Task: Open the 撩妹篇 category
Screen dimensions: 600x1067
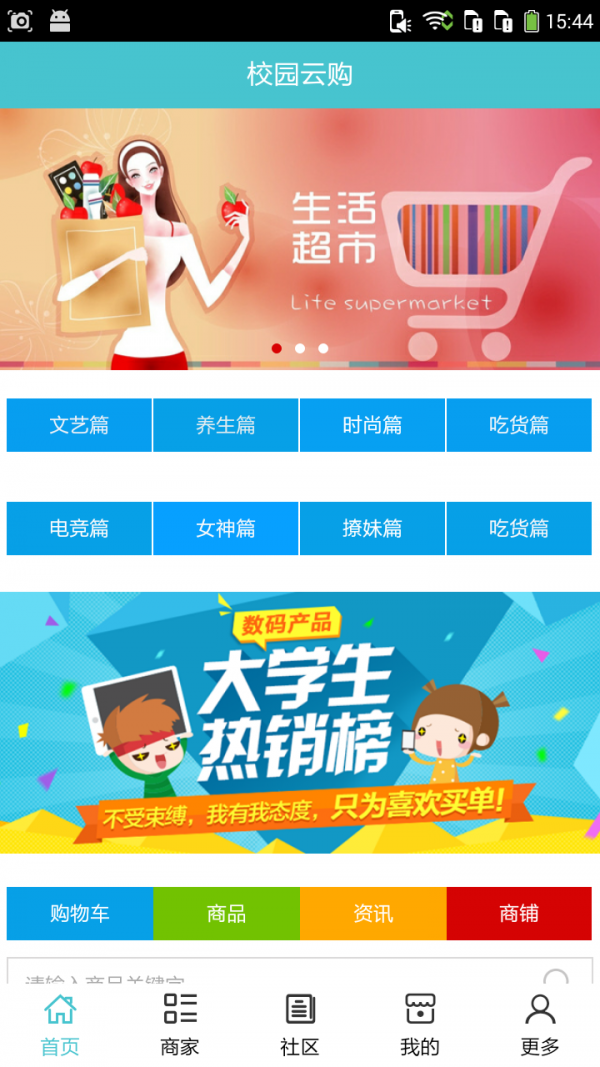Action: tap(372, 529)
